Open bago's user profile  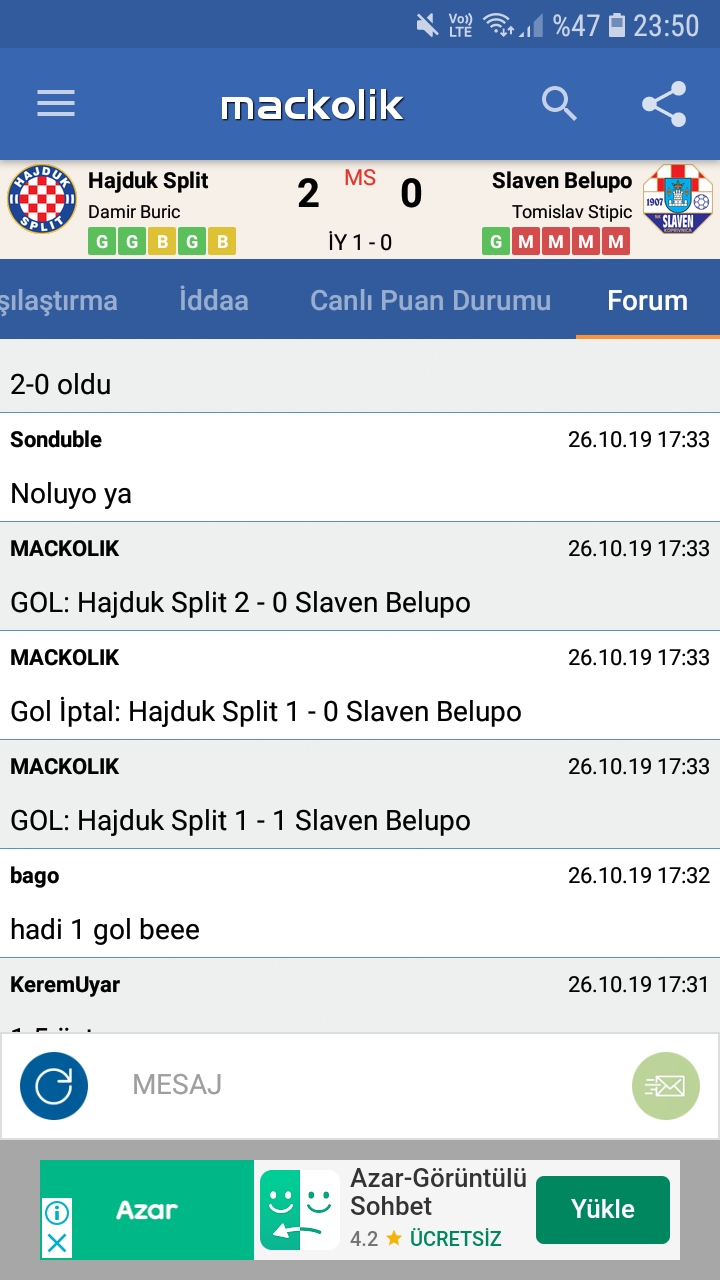(35, 876)
